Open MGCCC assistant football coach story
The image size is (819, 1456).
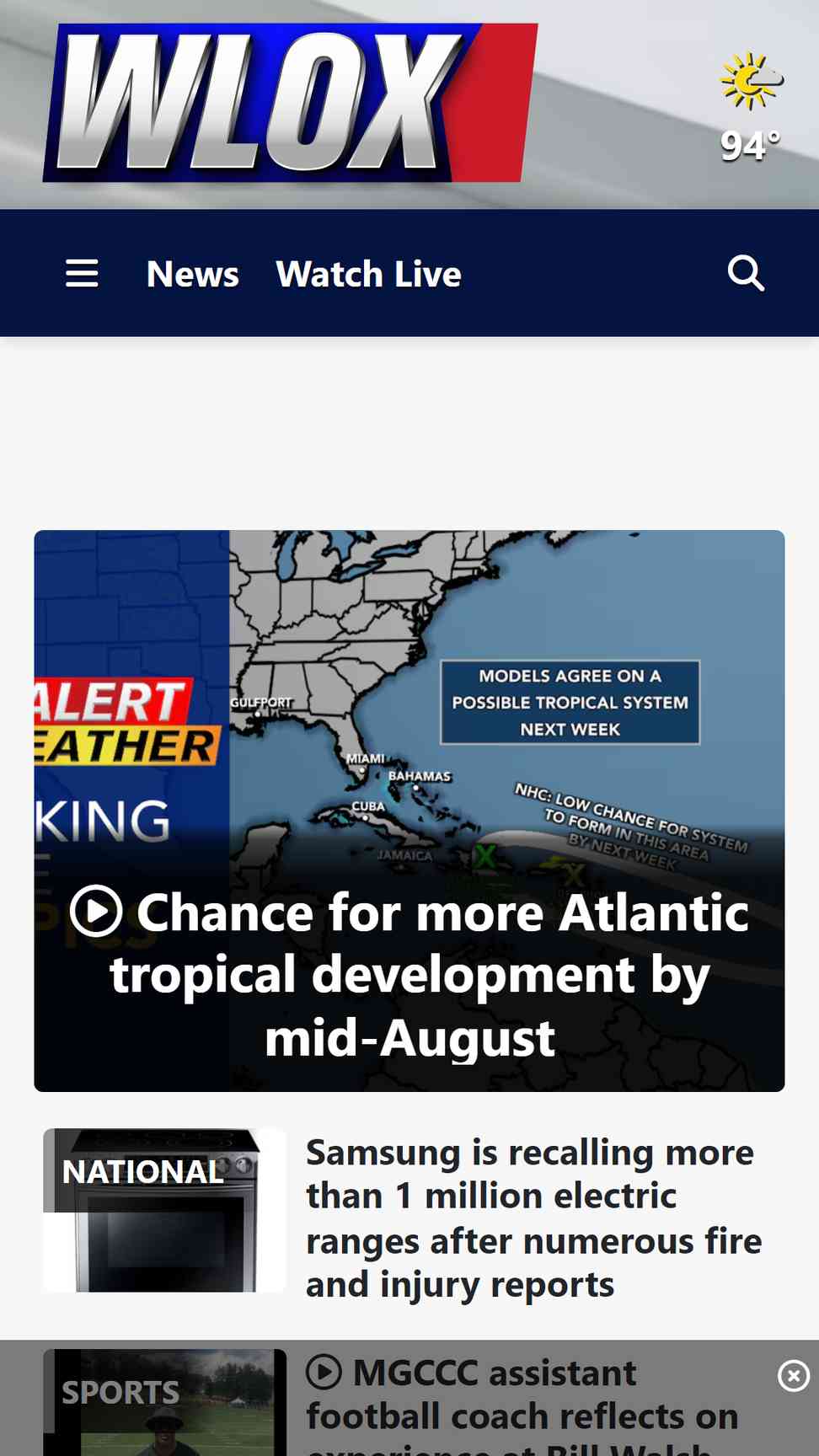522,1403
